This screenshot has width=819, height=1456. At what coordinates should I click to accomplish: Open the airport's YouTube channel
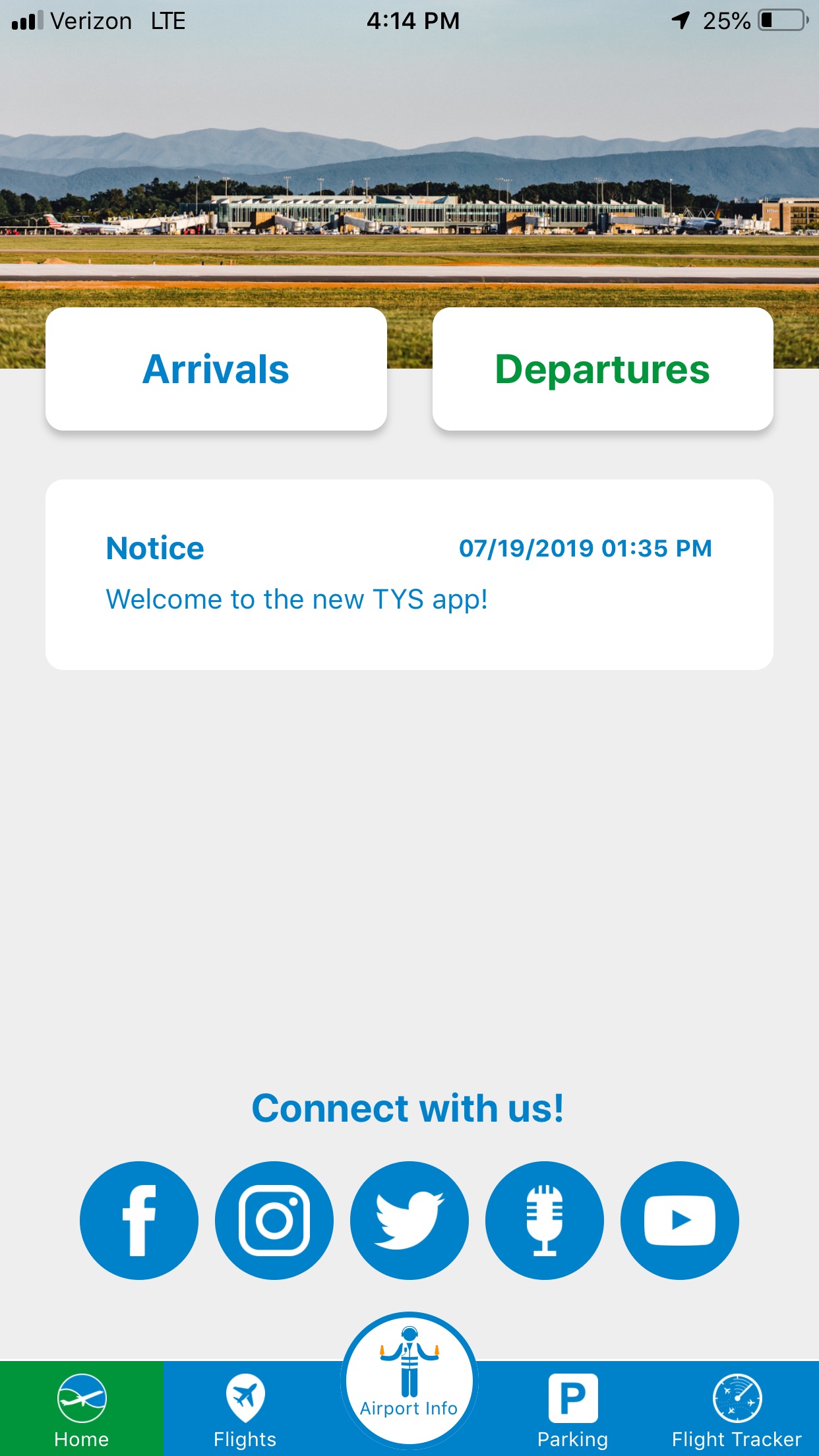tap(679, 1220)
